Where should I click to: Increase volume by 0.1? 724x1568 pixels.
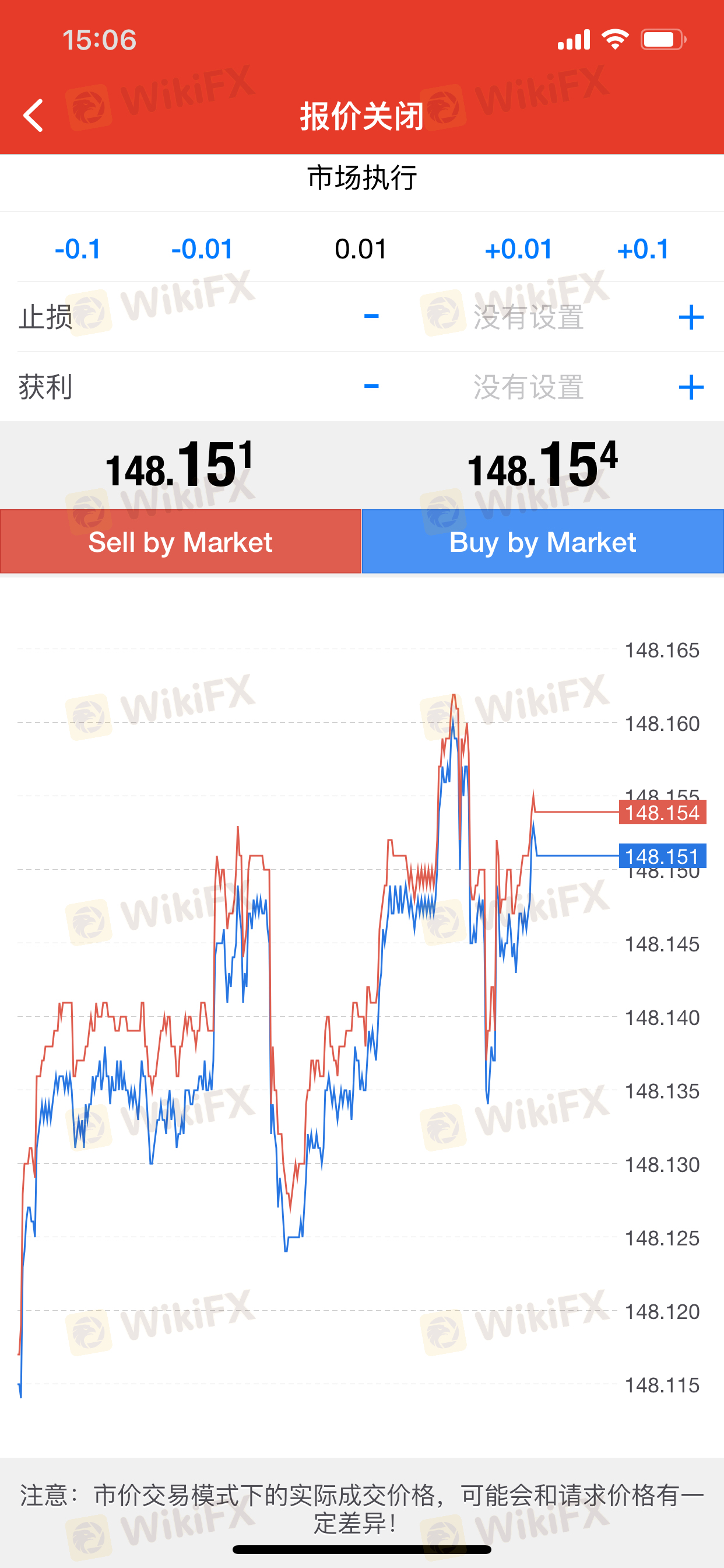(x=643, y=249)
